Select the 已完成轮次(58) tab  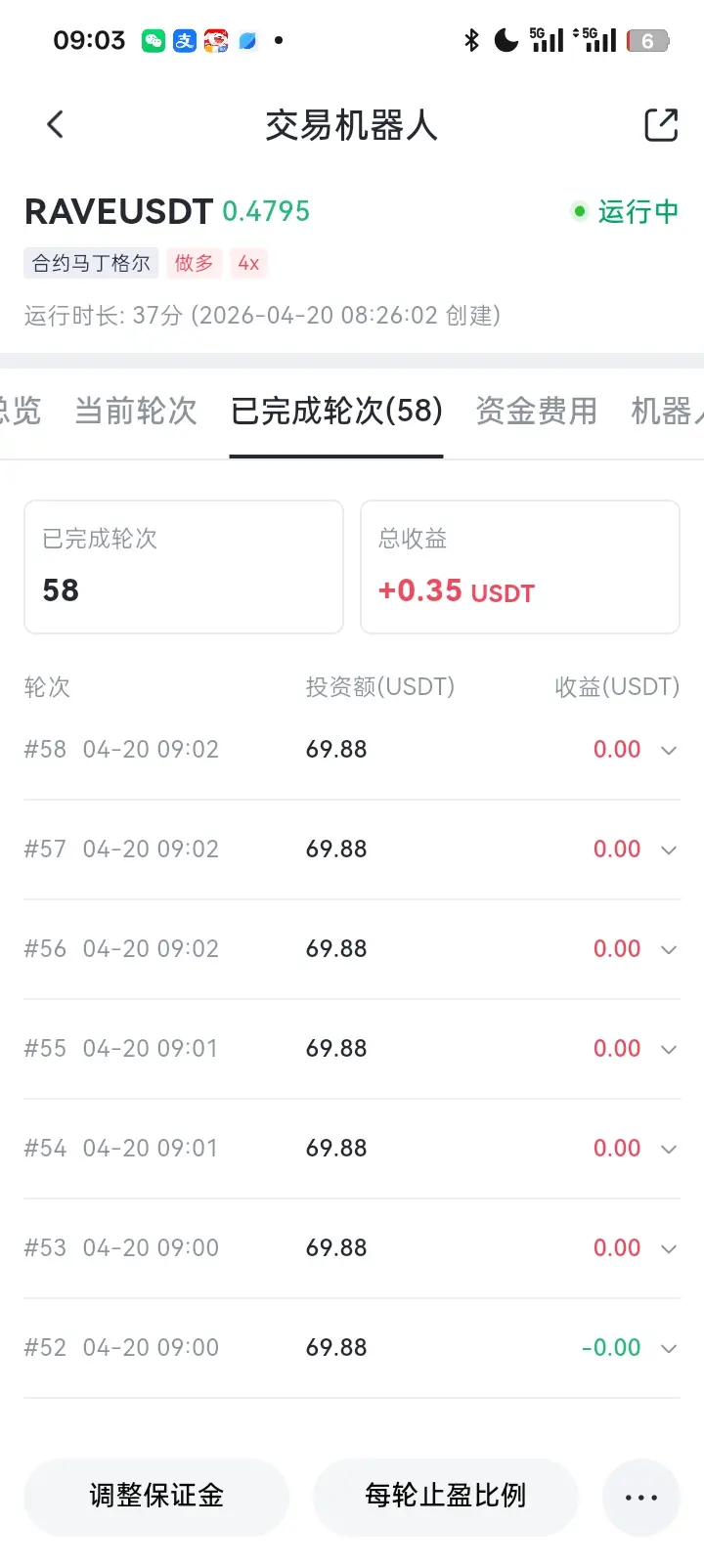(x=336, y=411)
